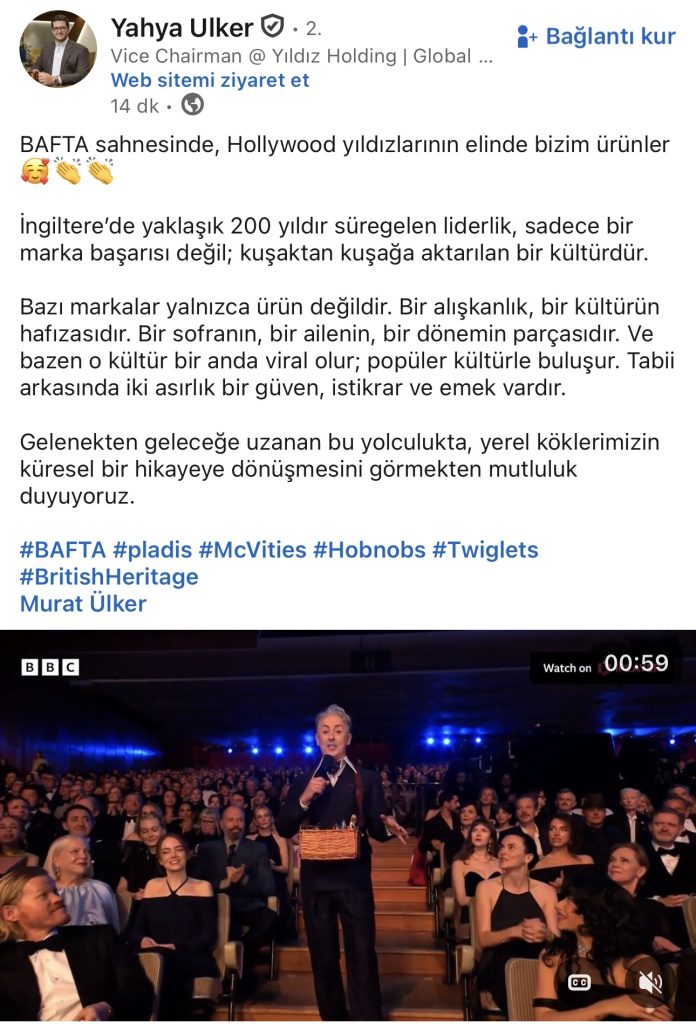Open the #pladis hashtag
Viewport: 696px width, 1024px height.
[152, 550]
